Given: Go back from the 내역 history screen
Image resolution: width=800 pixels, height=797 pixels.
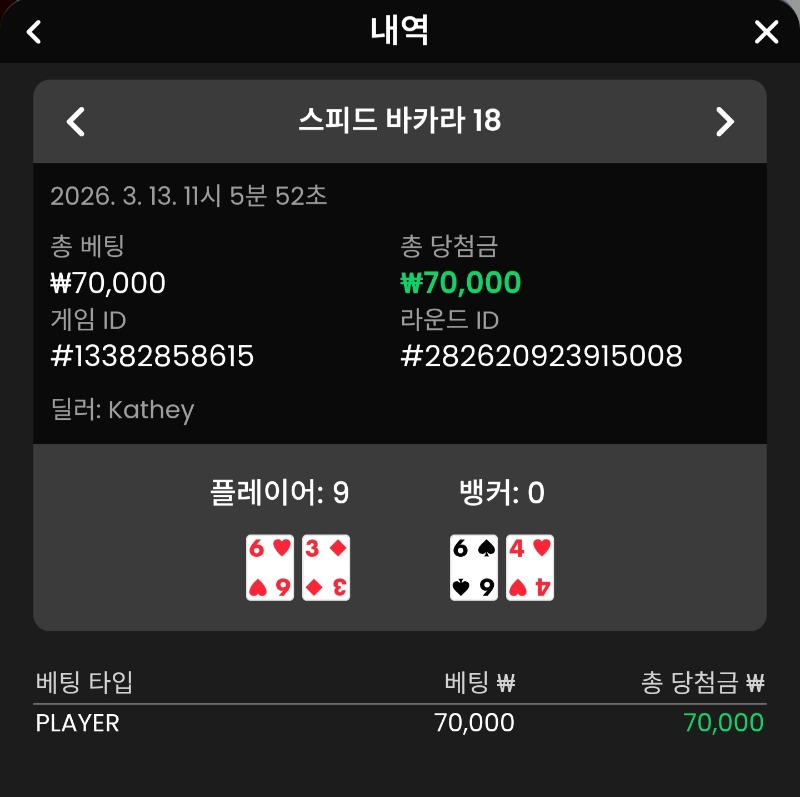Looking at the screenshot, I should (34, 32).
